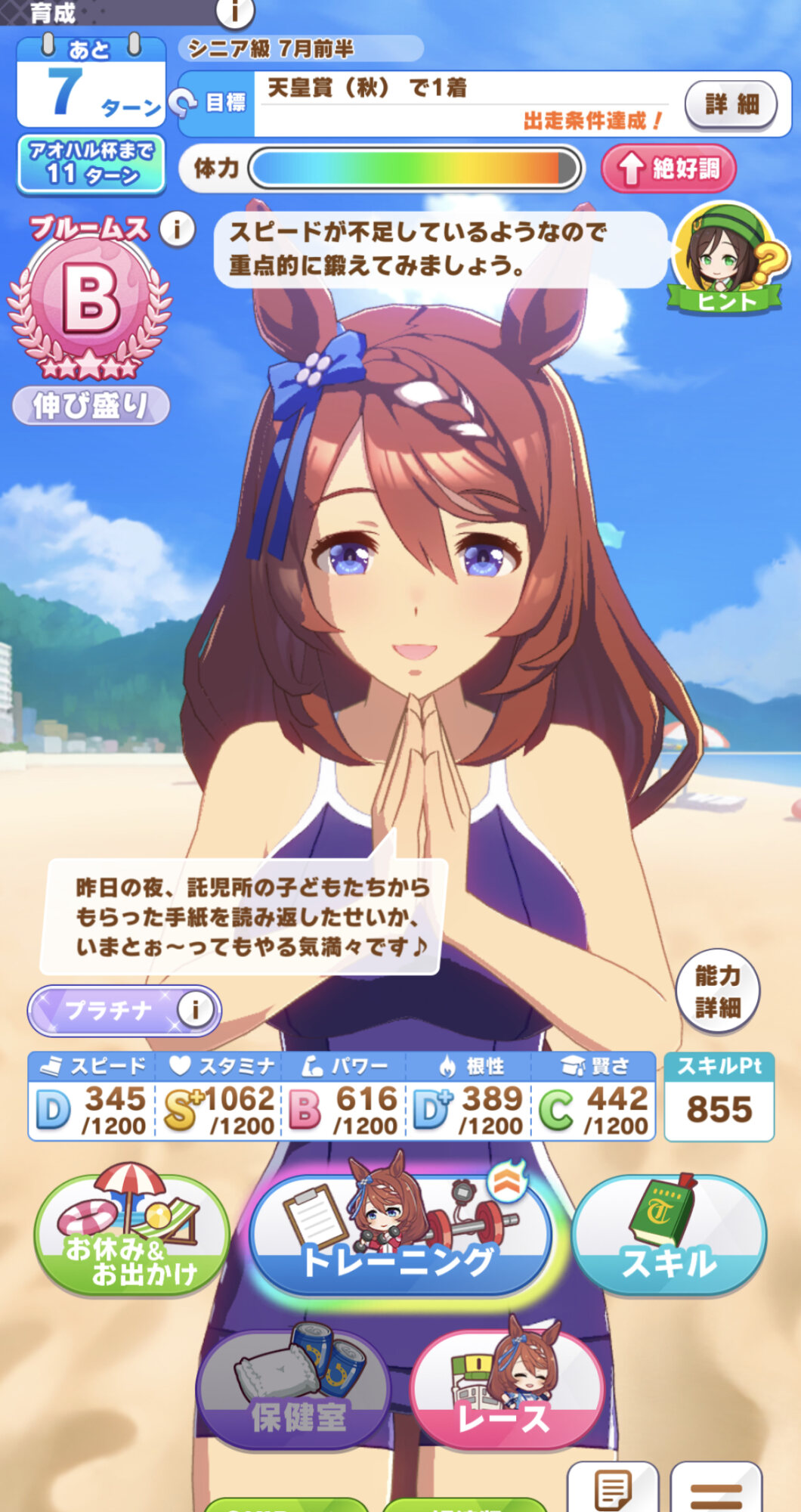
Task: Open the log notes icon
Action: 613,1487
